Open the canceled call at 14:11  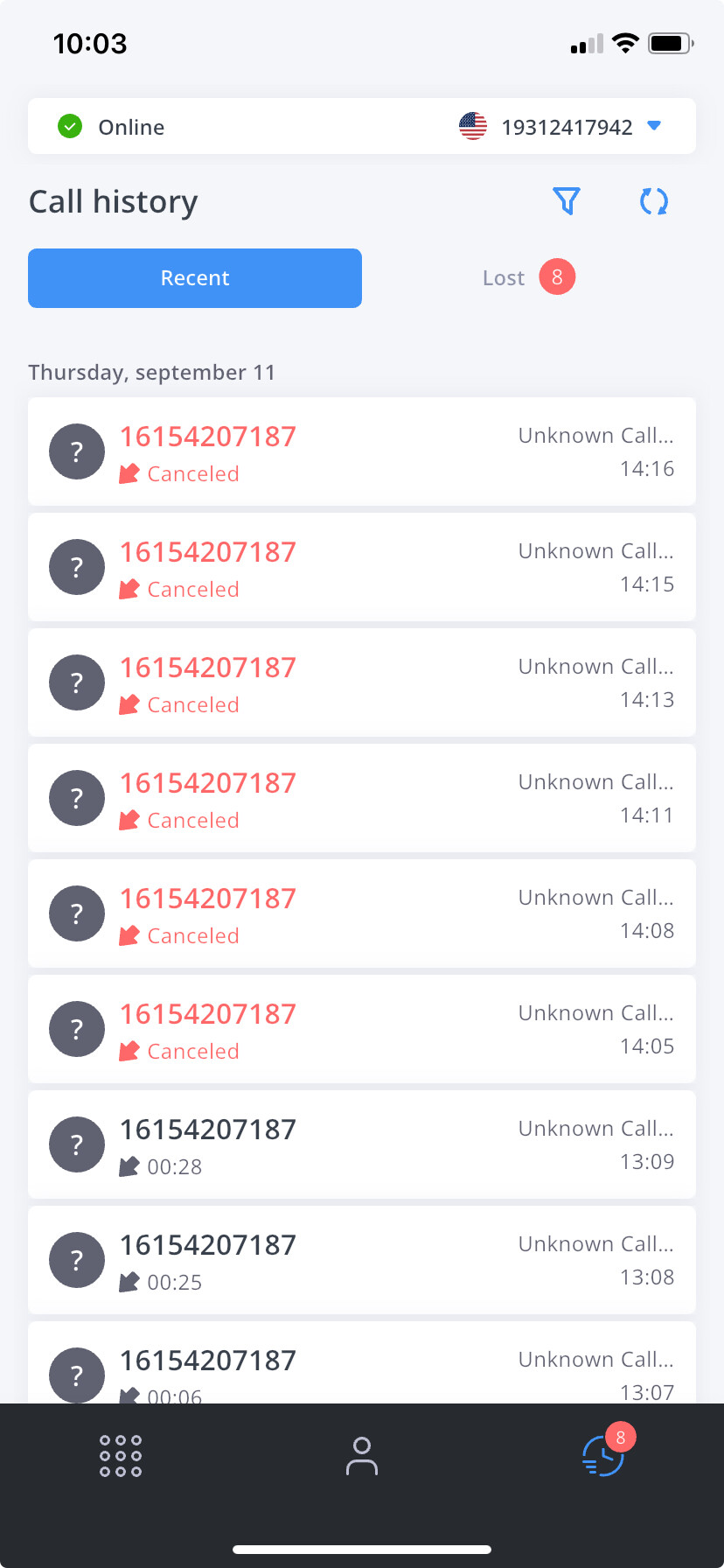[361, 798]
